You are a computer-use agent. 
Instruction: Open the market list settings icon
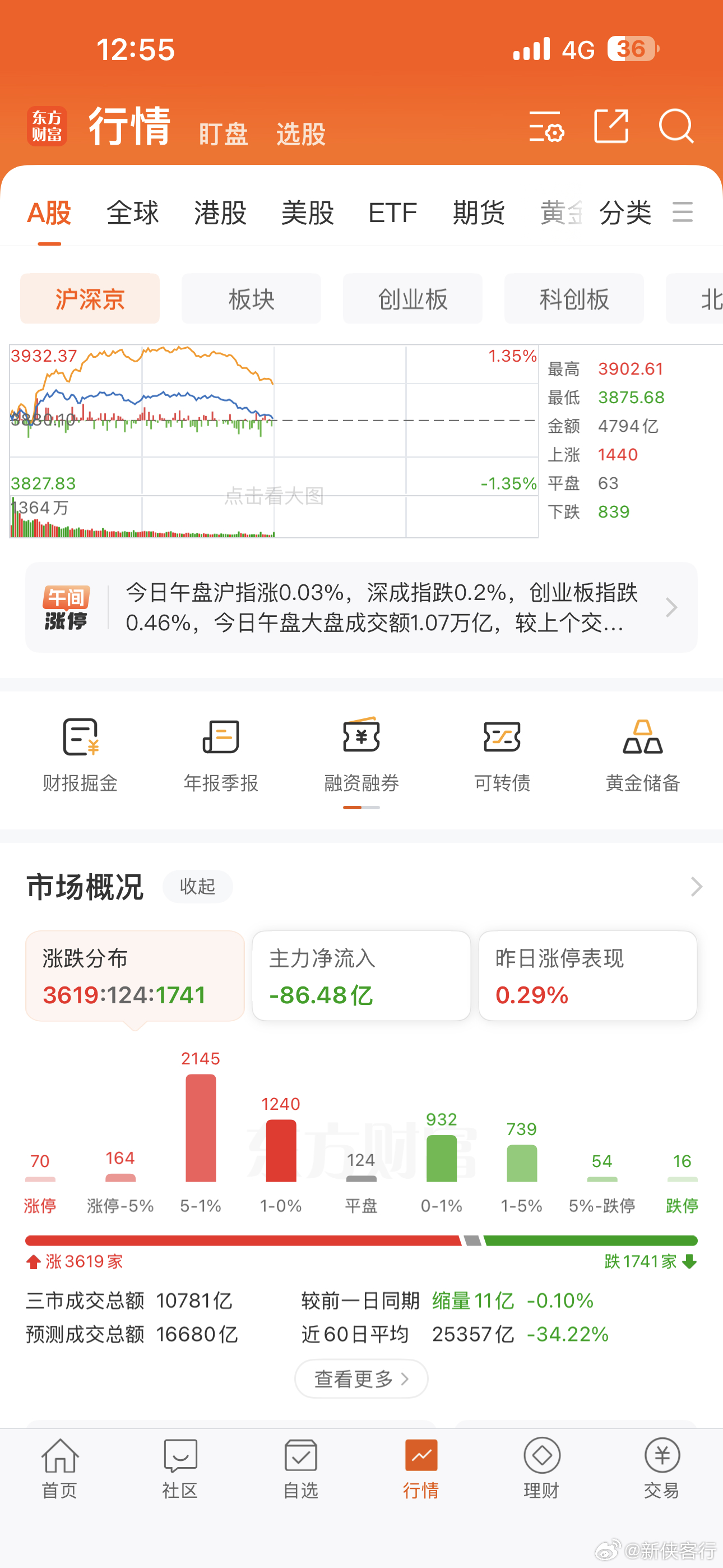pos(546,127)
